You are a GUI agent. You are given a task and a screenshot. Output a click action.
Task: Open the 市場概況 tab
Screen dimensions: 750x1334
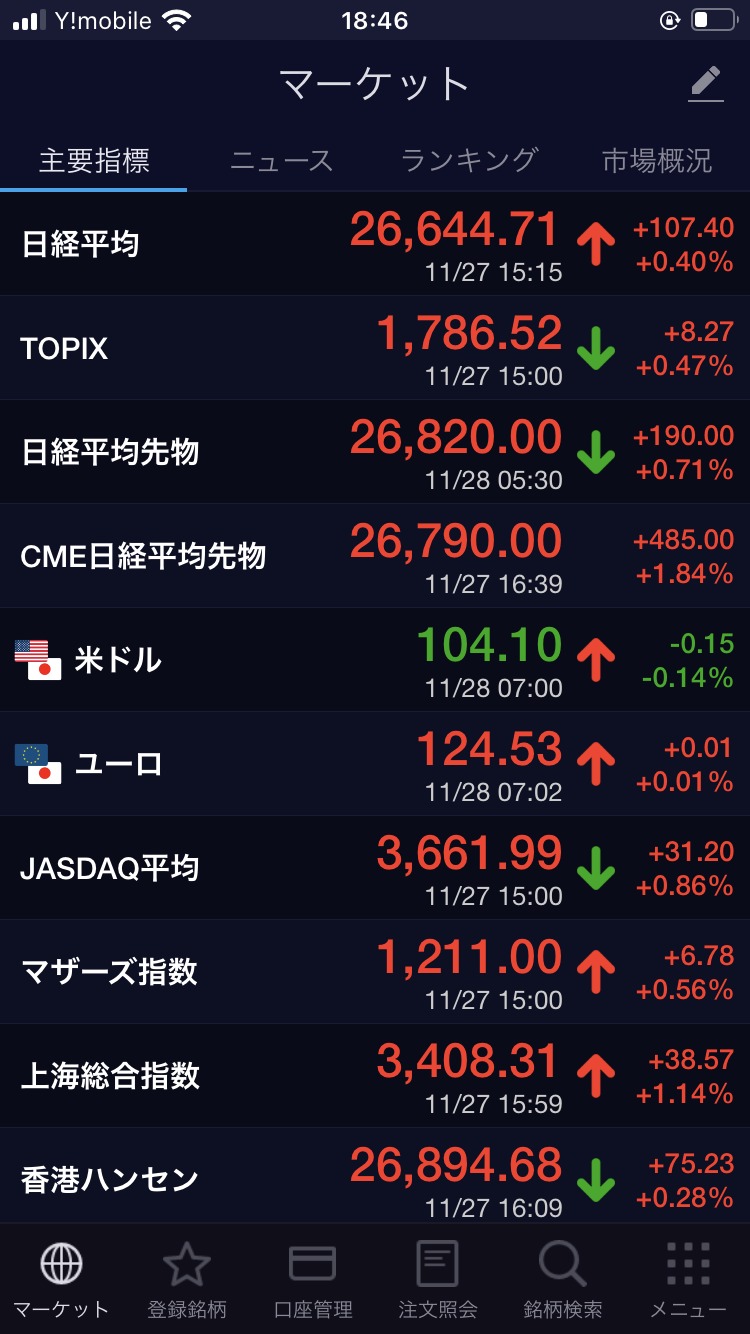657,161
